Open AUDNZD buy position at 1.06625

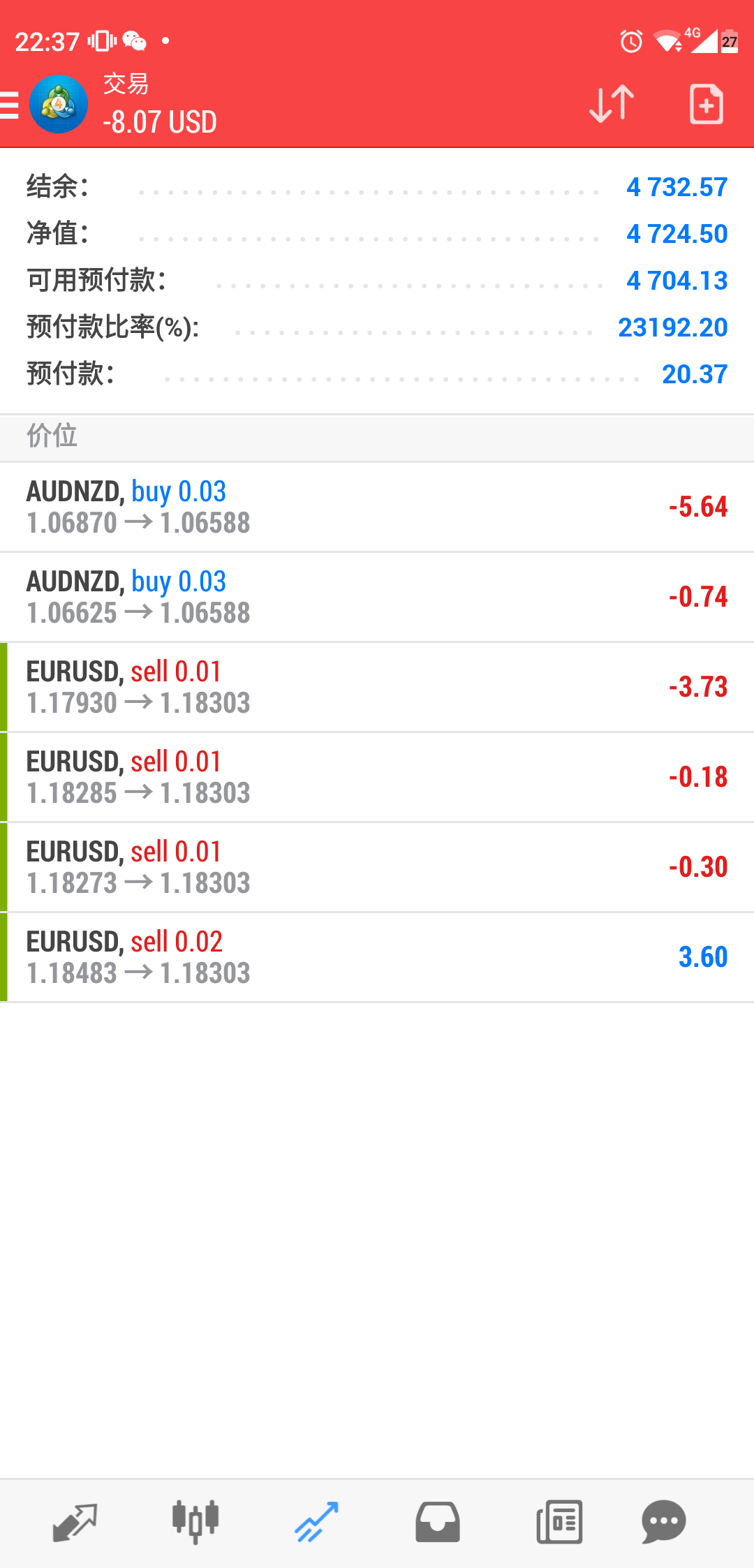(x=377, y=597)
